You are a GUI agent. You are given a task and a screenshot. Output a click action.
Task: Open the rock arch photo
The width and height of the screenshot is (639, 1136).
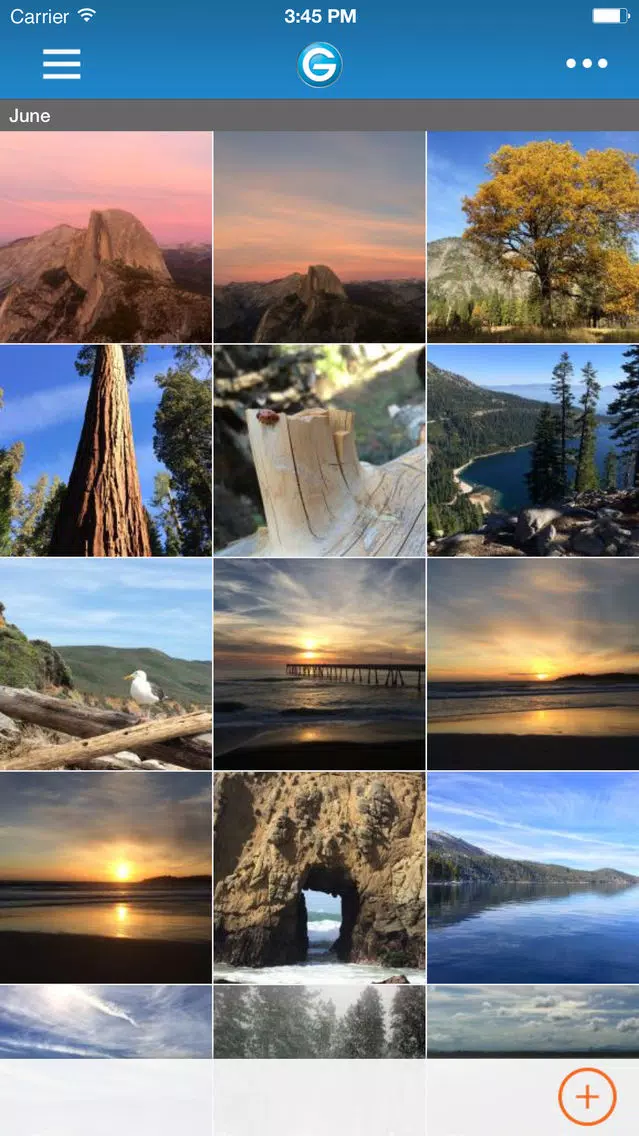tap(320, 878)
